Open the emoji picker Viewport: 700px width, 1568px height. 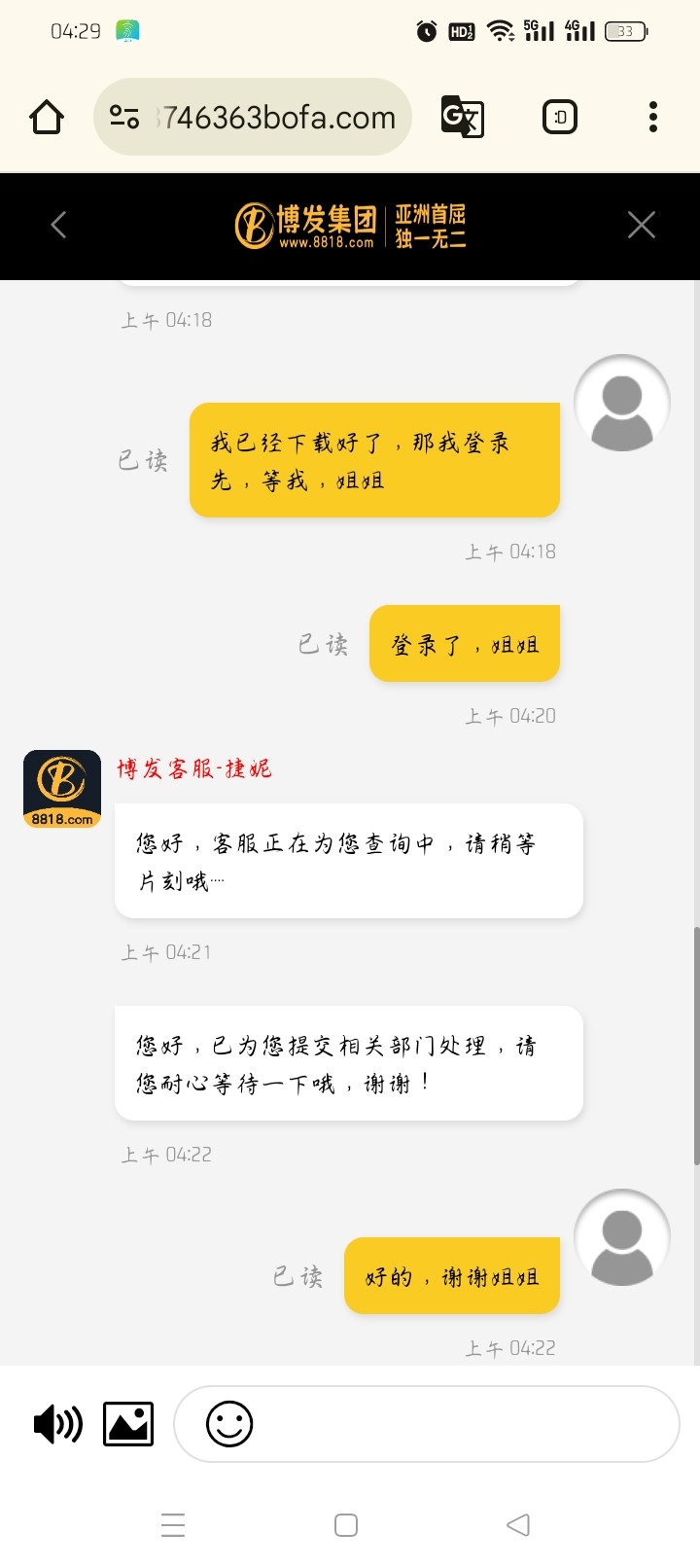(x=229, y=1425)
